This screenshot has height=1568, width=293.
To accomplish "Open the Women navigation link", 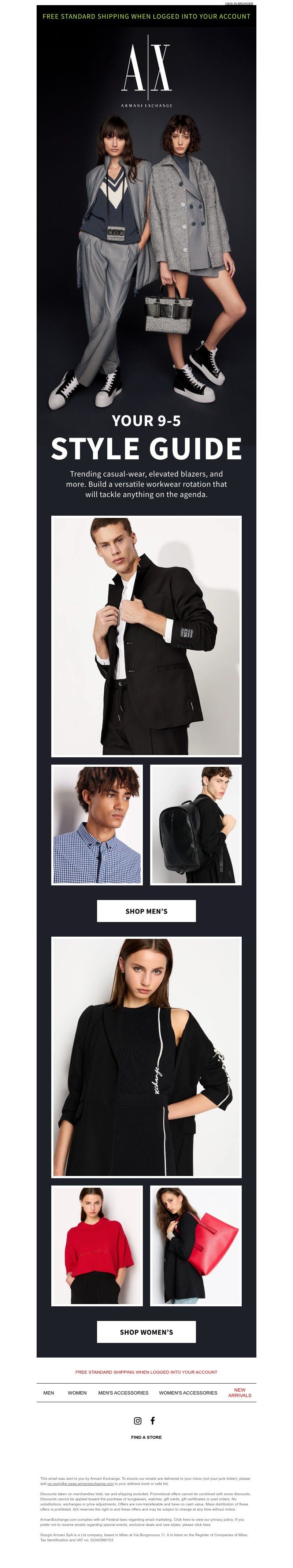I will [77, 1392].
